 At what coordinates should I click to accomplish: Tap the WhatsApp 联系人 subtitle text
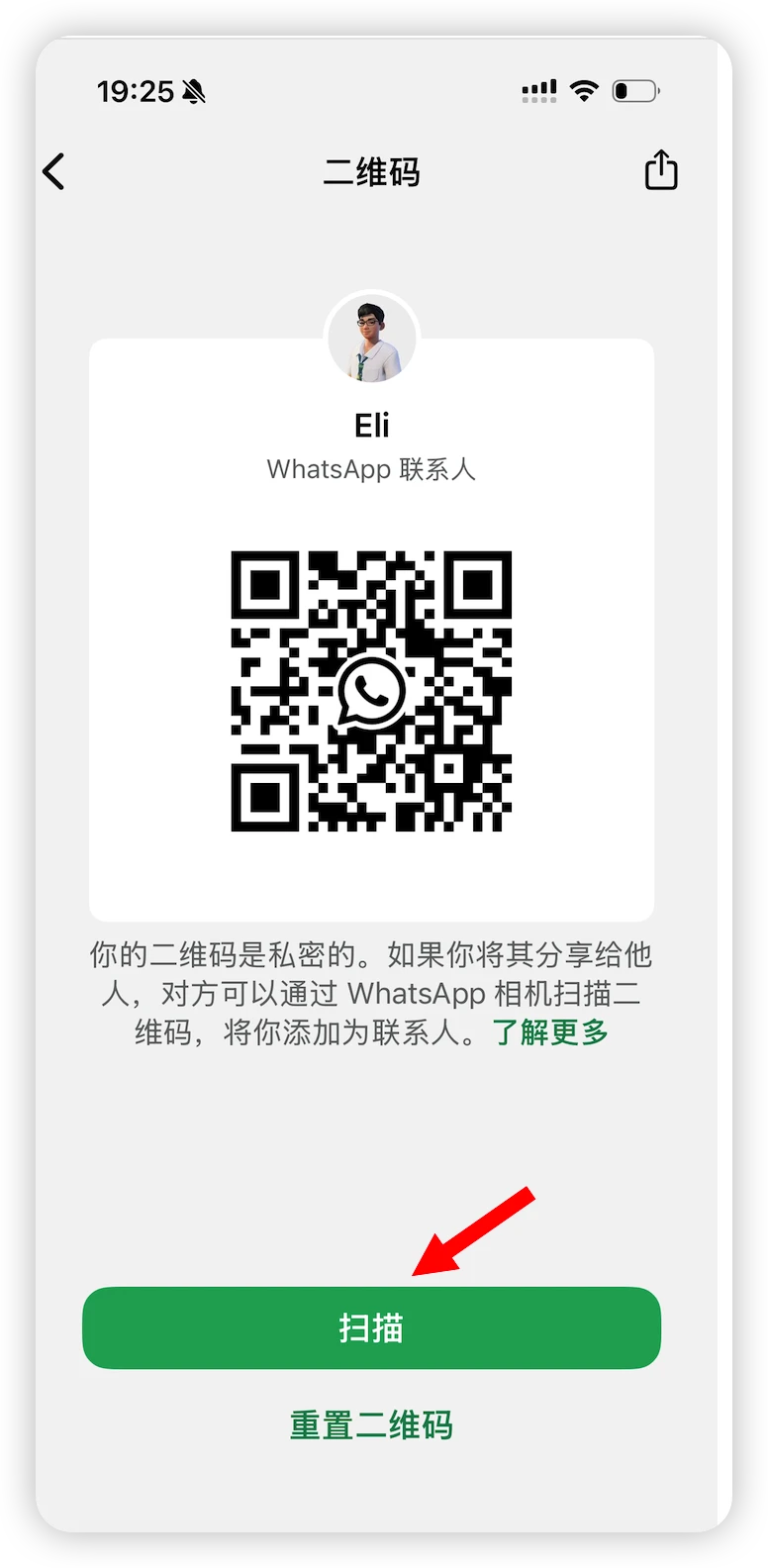point(371,469)
